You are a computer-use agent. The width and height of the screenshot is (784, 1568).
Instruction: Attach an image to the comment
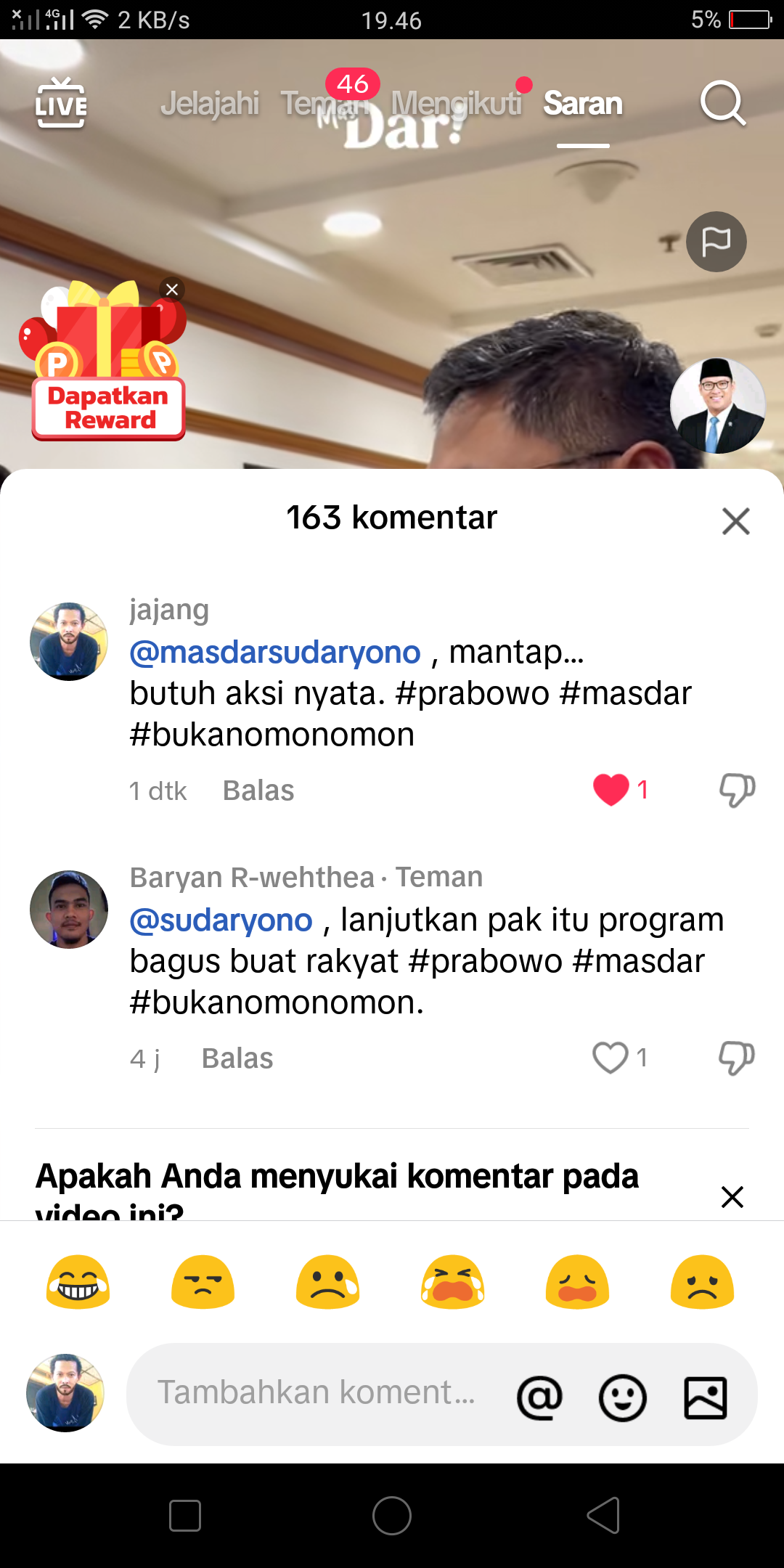coord(706,1397)
